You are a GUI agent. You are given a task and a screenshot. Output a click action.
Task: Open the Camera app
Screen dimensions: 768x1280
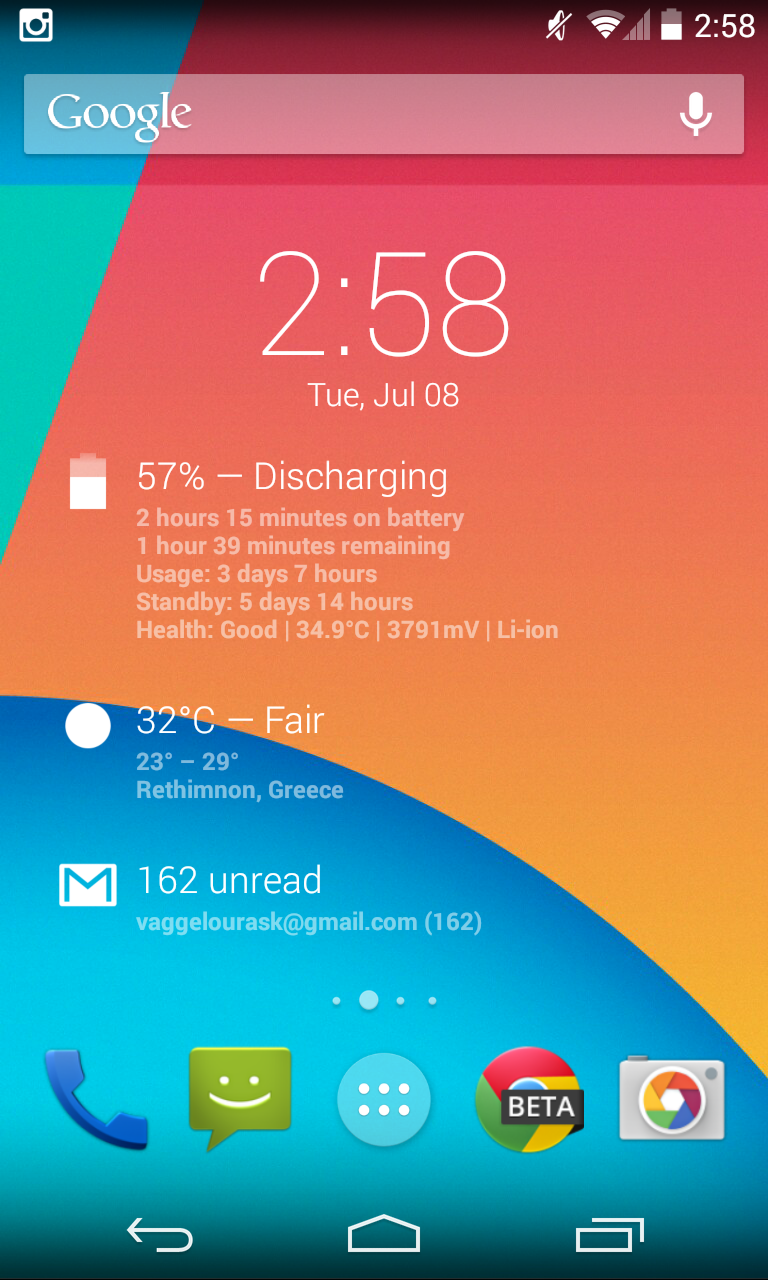[672, 1098]
